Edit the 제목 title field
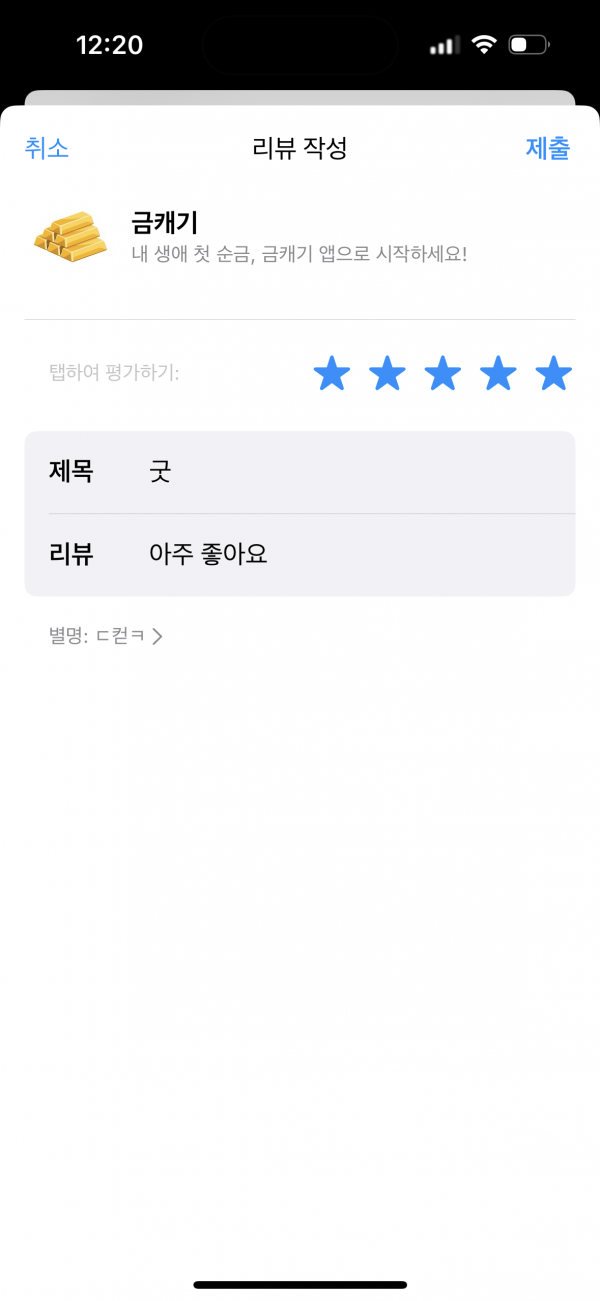 300,472
